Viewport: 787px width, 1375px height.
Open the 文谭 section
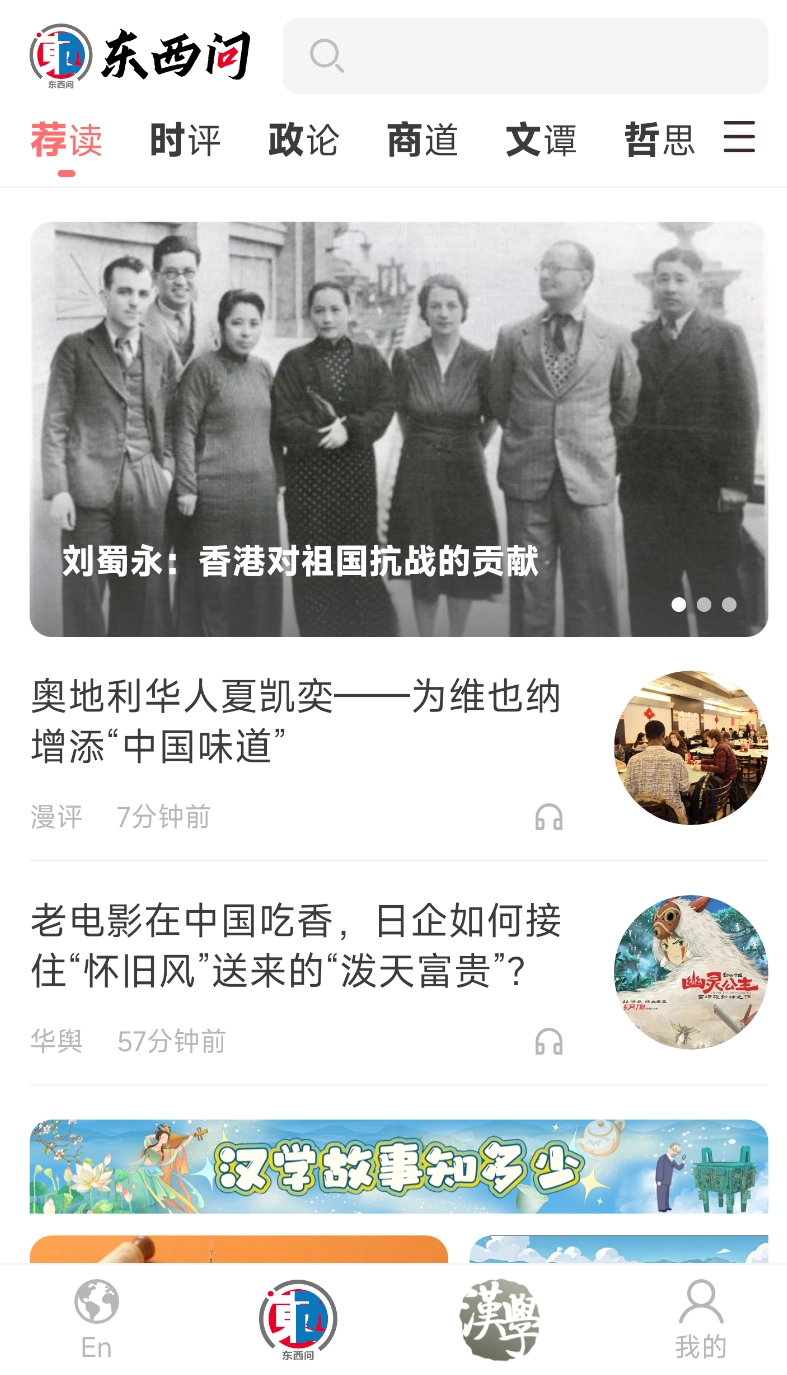(x=540, y=140)
